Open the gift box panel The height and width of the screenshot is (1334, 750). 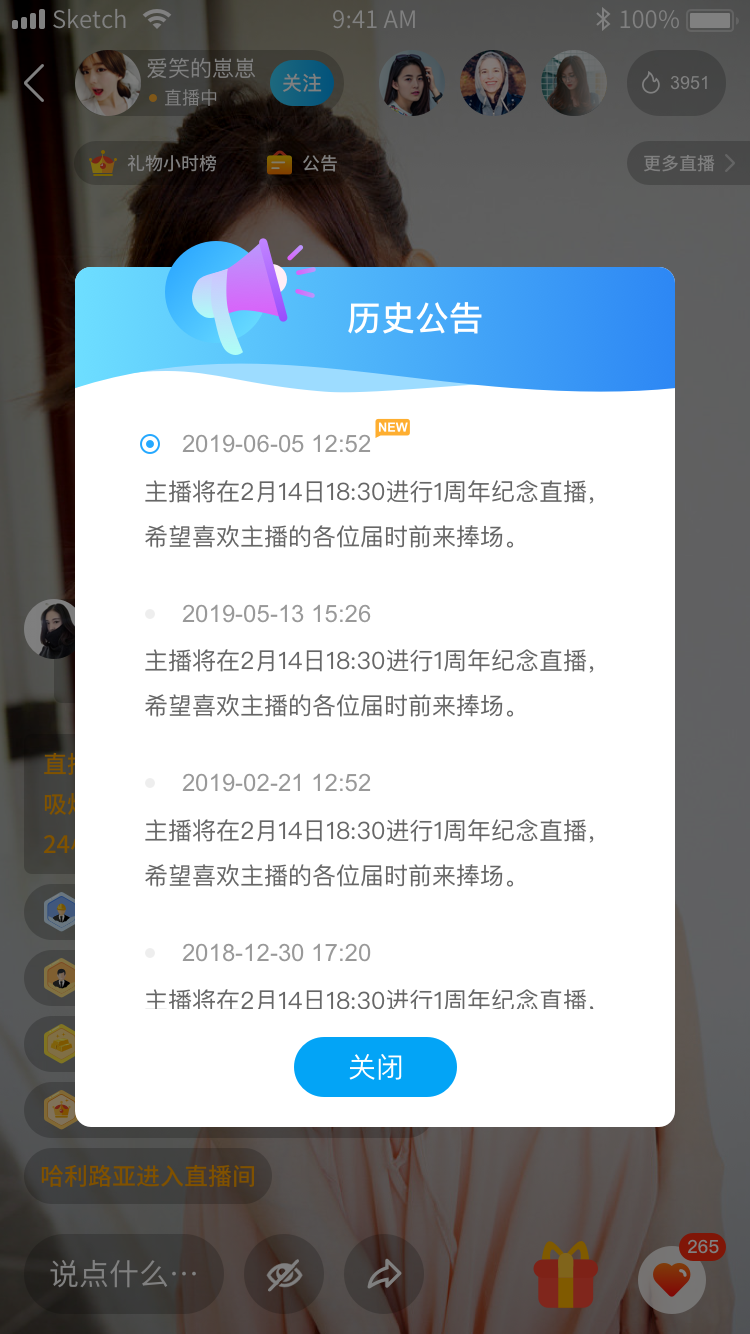click(x=565, y=1275)
